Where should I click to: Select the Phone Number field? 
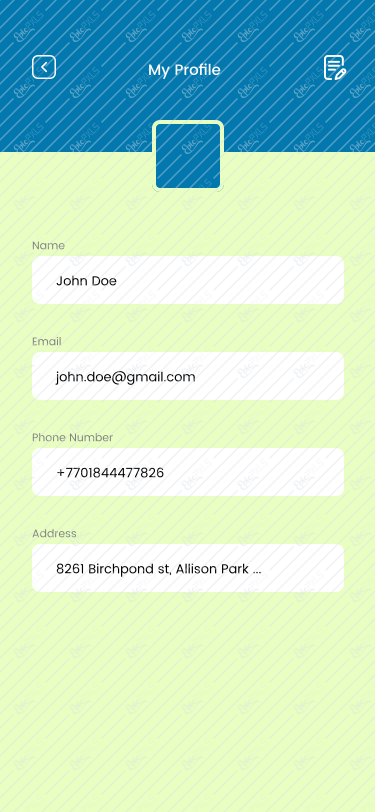[188, 472]
